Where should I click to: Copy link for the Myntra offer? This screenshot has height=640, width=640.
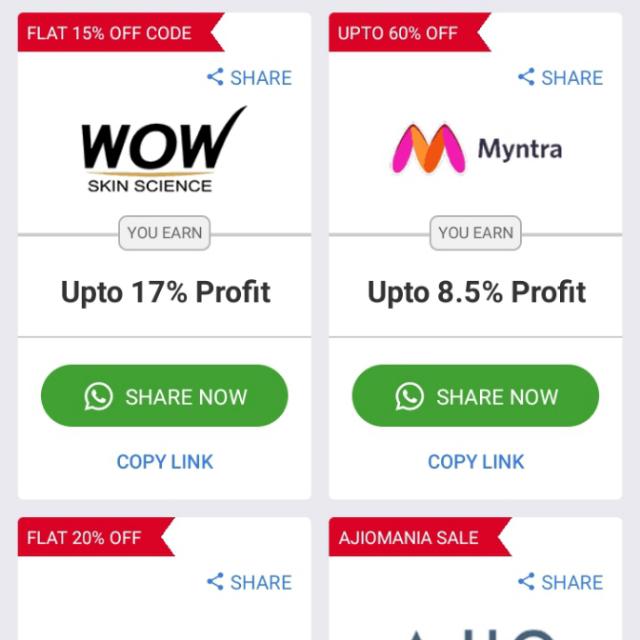[475, 462]
